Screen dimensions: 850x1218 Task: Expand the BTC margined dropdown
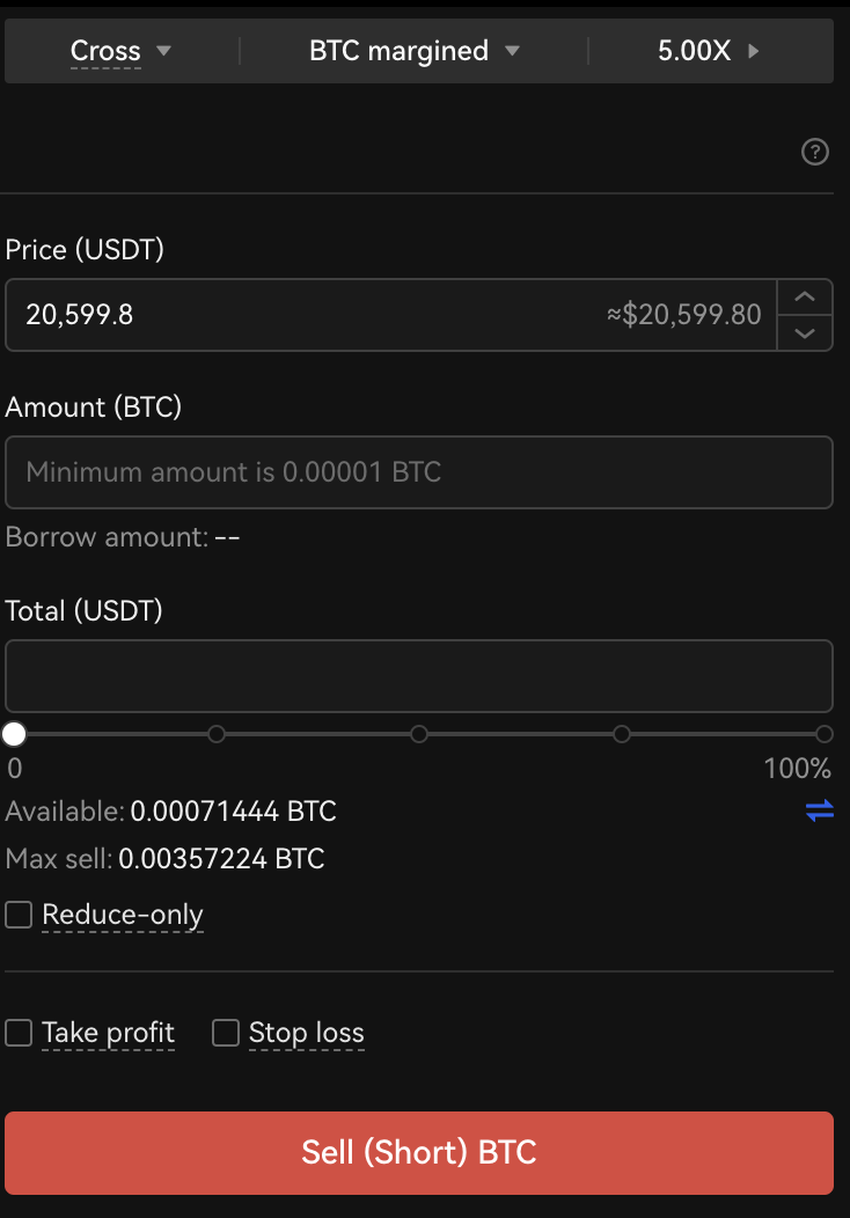click(414, 51)
